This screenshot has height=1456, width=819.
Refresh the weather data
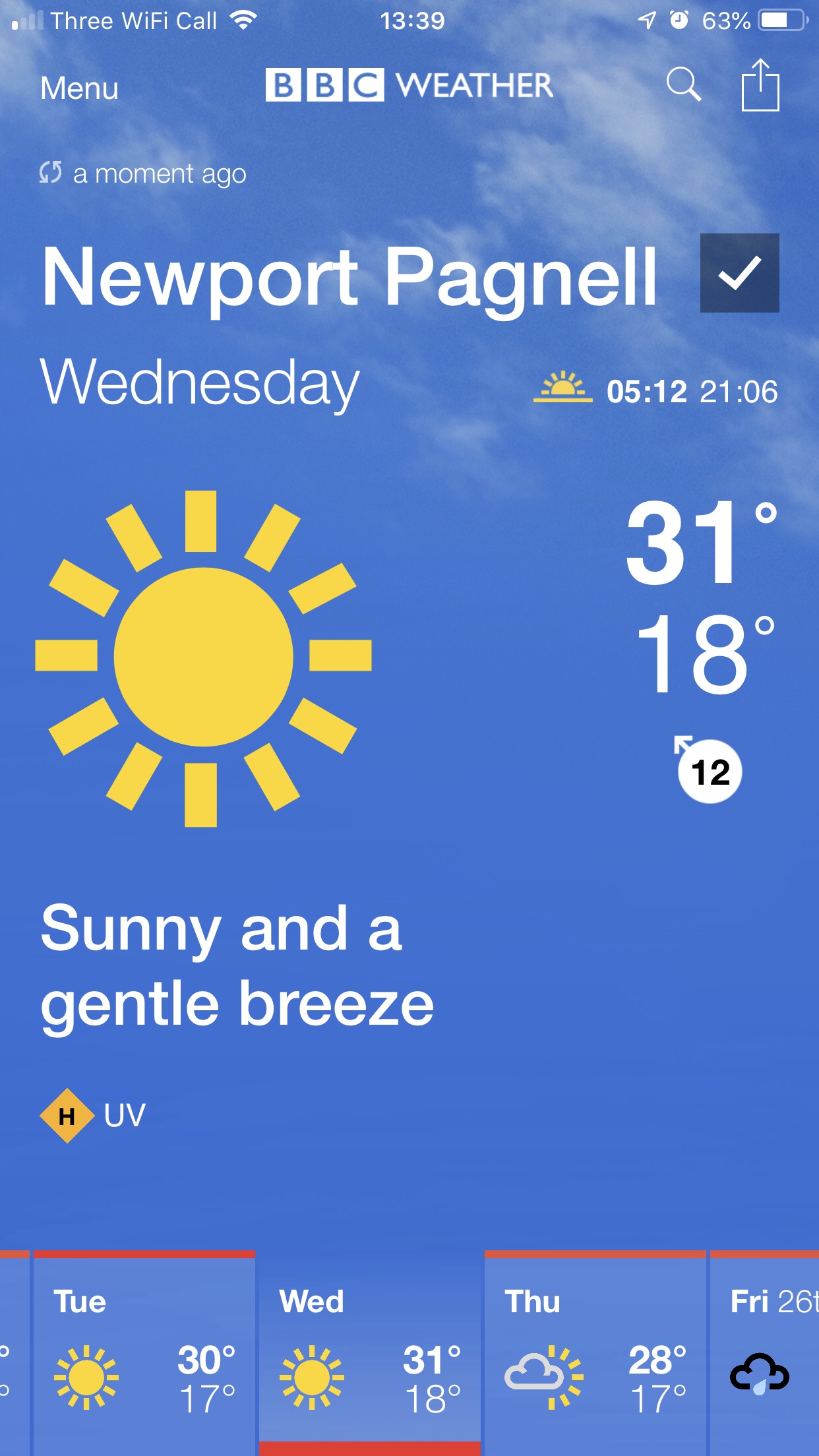(x=51, y=173)
